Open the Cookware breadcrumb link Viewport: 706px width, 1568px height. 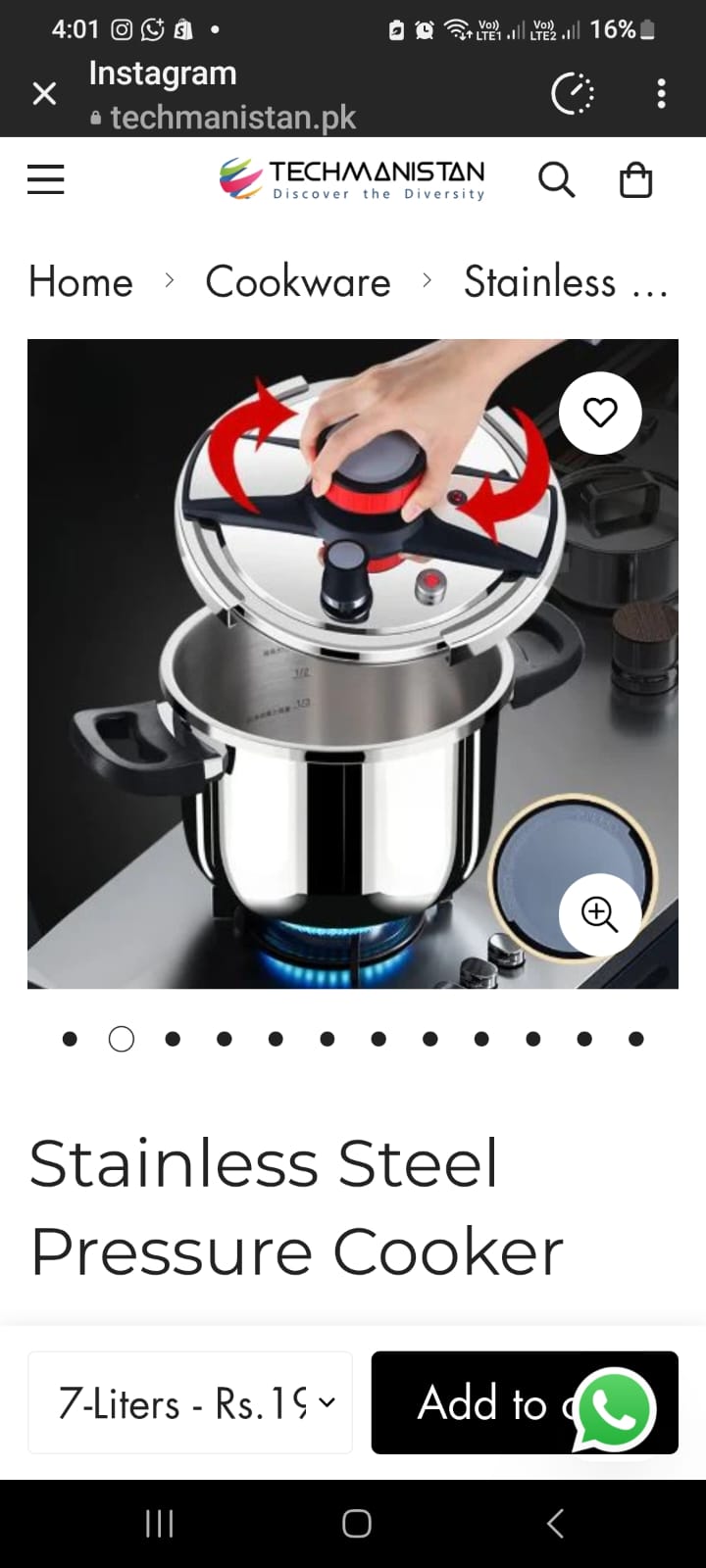point(298,282)
